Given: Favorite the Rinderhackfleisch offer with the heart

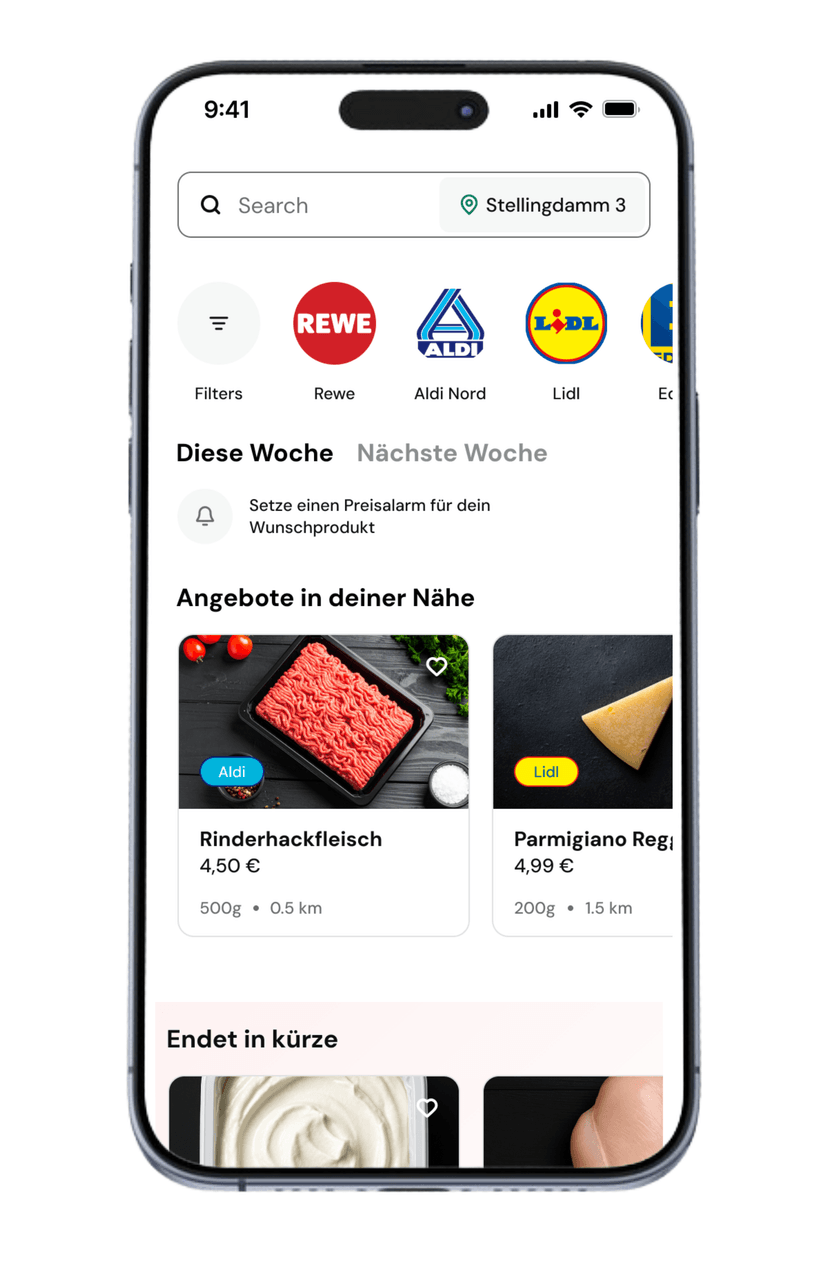Looking at the screenshot, I should pyautogui.click(x=436, y=667).
